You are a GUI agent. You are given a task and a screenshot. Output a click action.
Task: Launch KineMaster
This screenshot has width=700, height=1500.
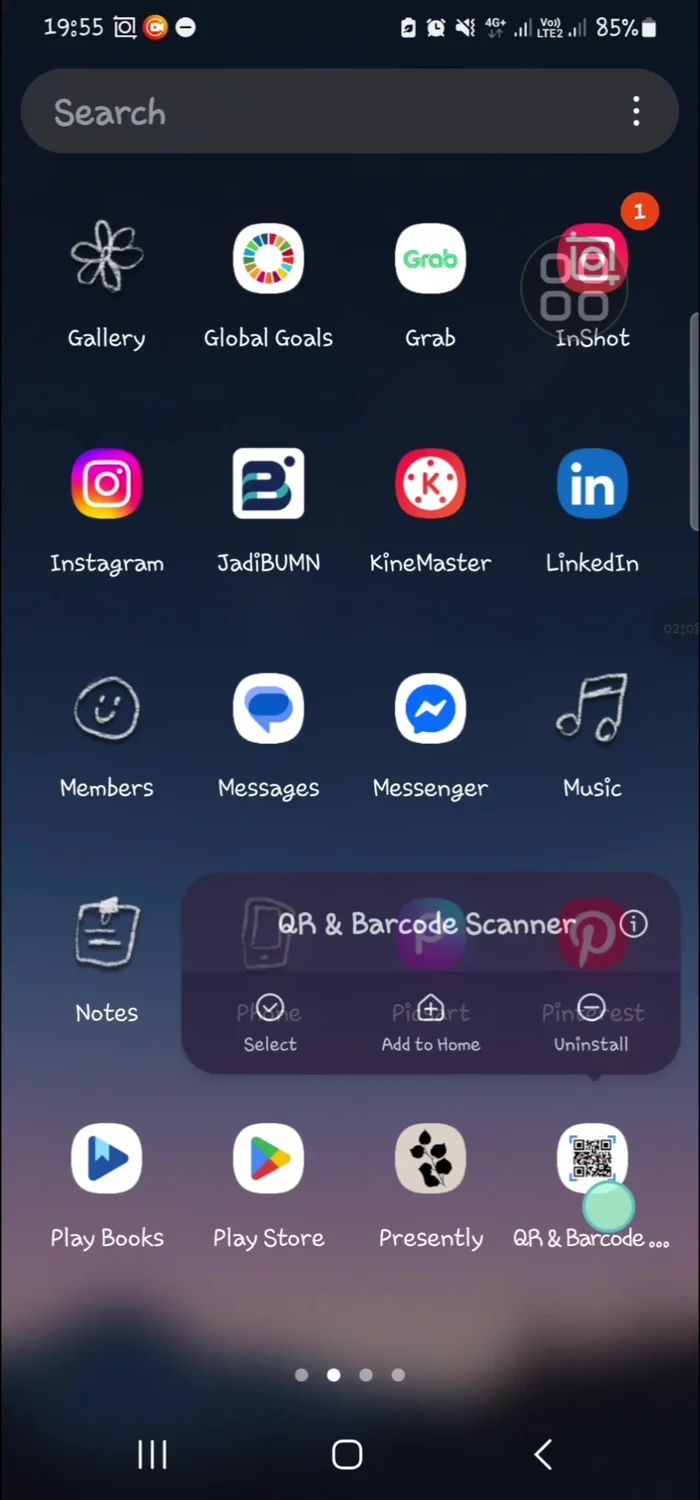(x=430, y=485)
